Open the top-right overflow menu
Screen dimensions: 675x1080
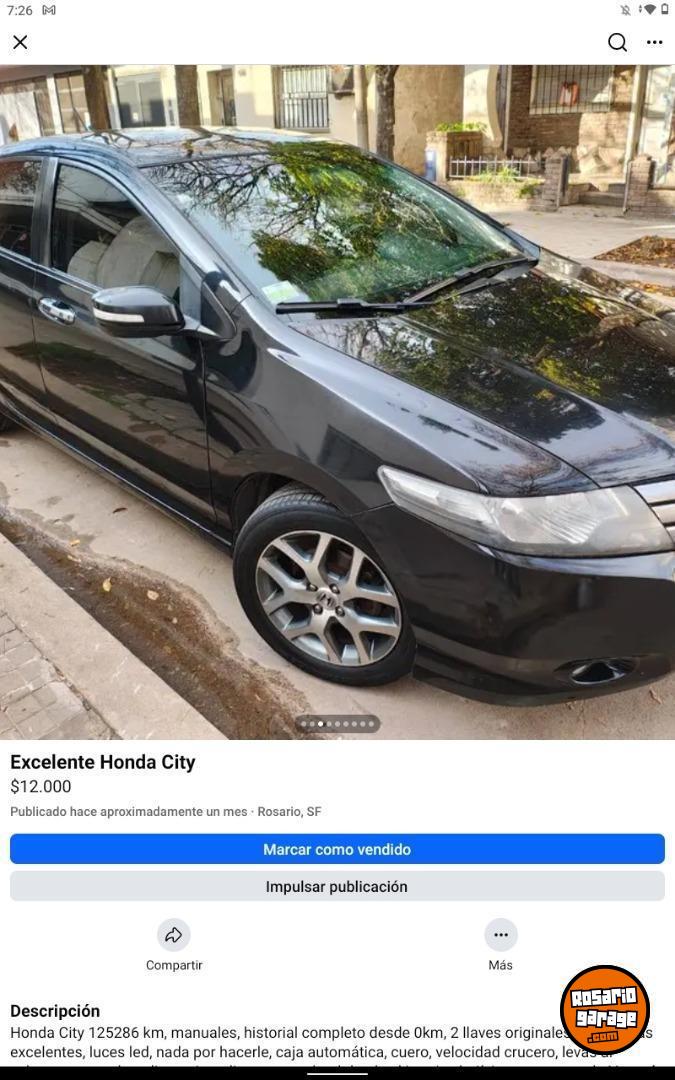pos(654,43)
